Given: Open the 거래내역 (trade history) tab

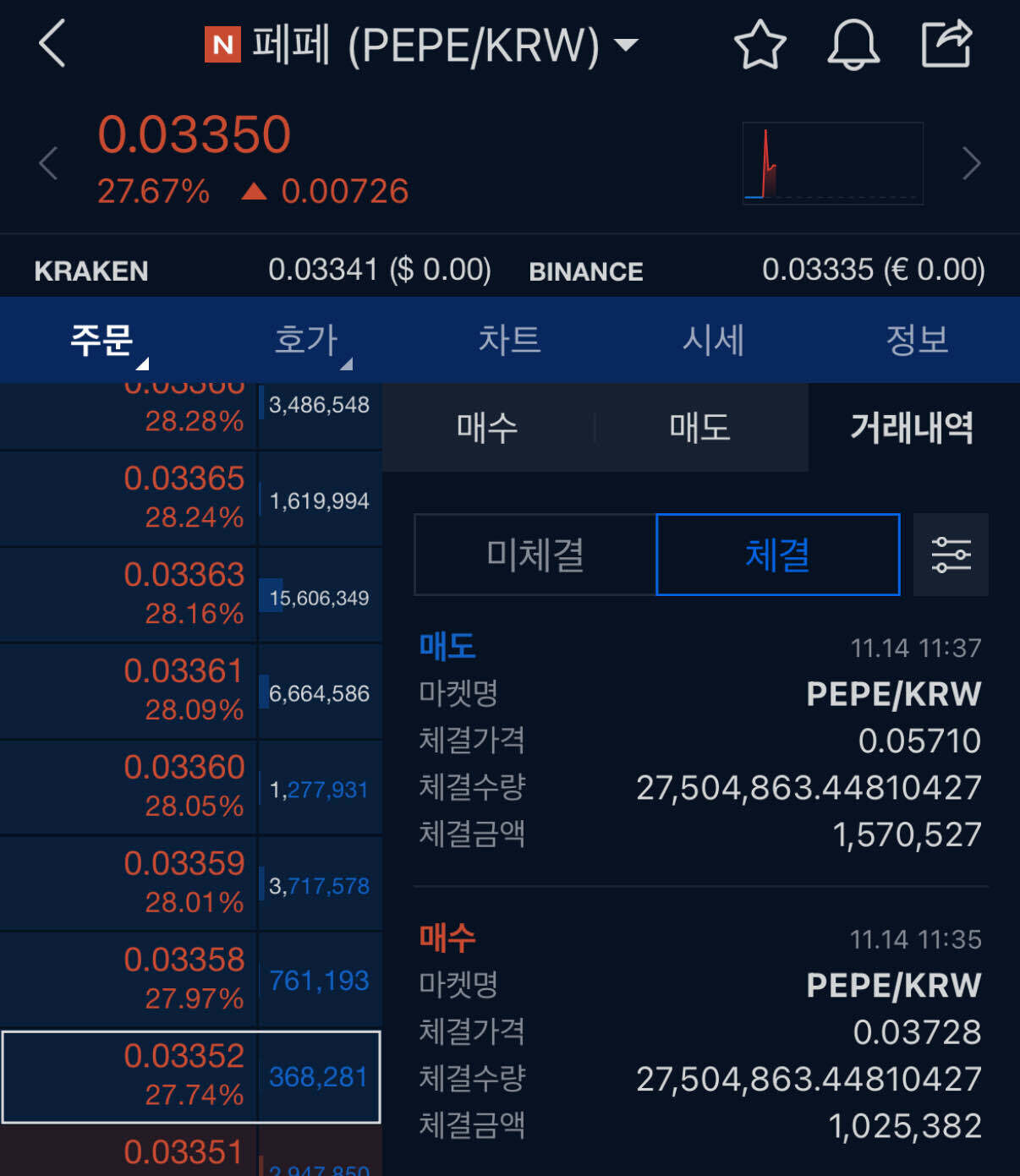Looking at the screenshot, I should click(910, 428).
